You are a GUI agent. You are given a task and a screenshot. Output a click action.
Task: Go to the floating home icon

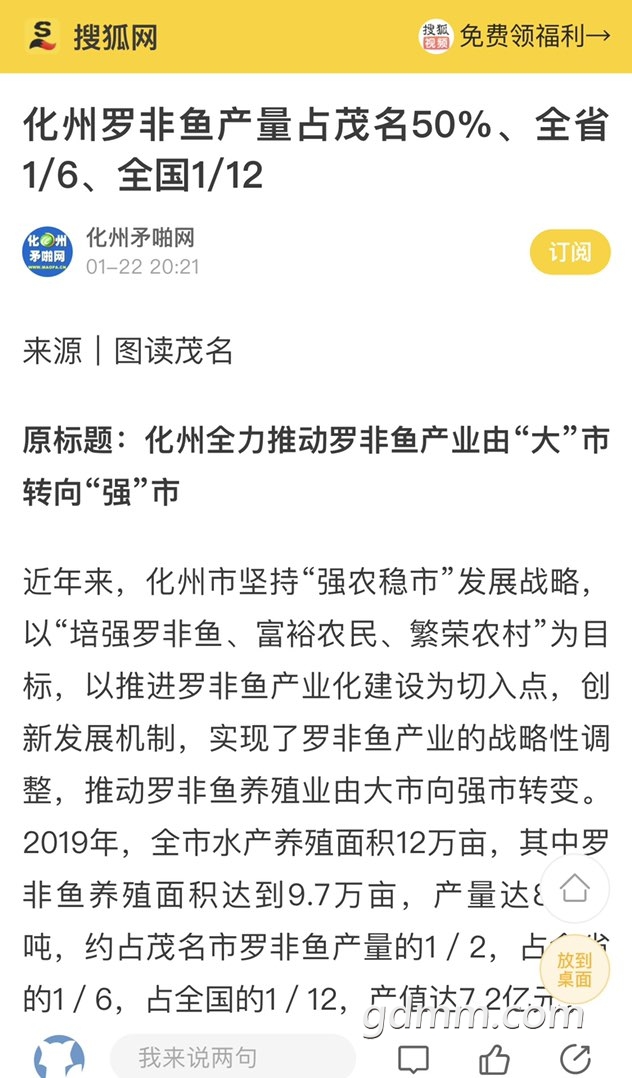click(575, 888)
